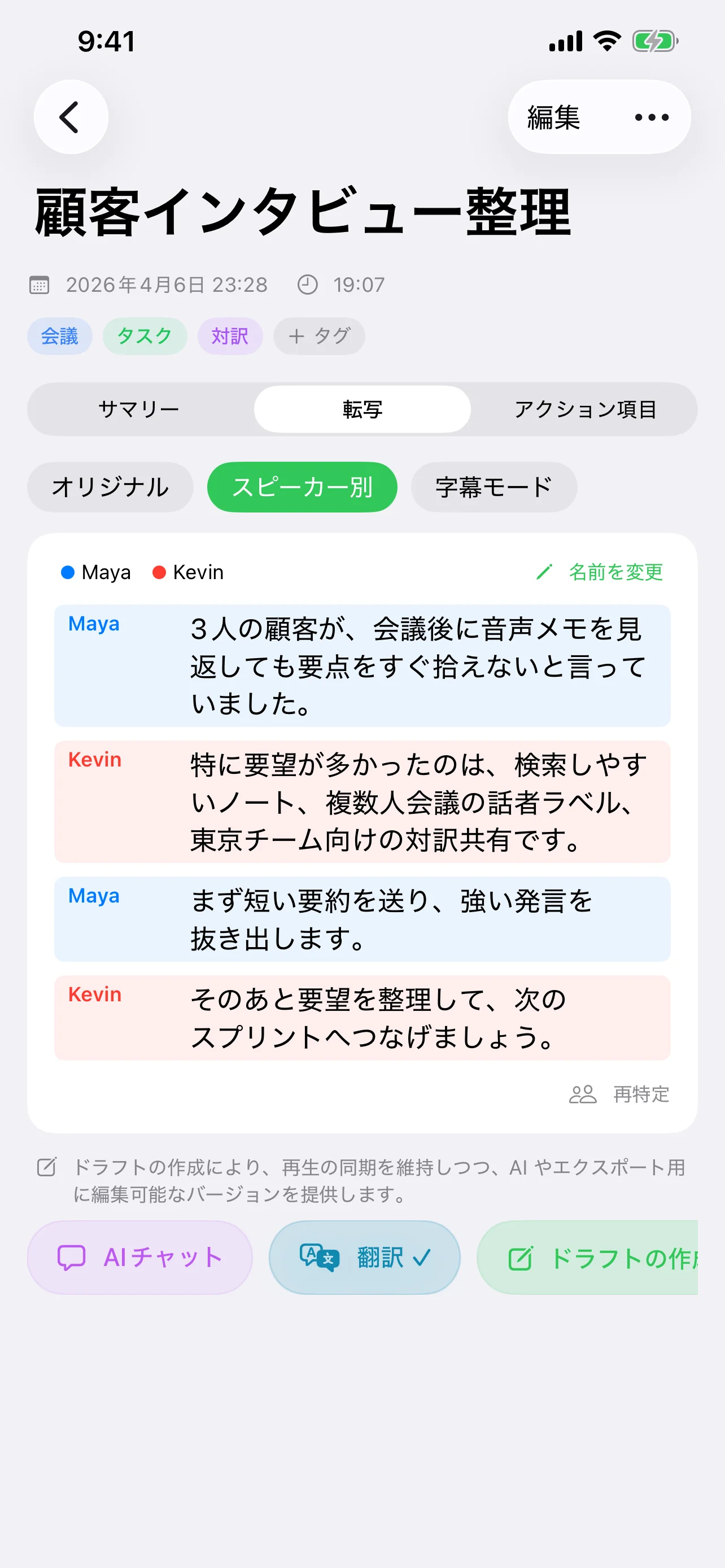Tap the 翻訳 translate button
Viewport: 725px width, 1568px height.
point(364,1257)
